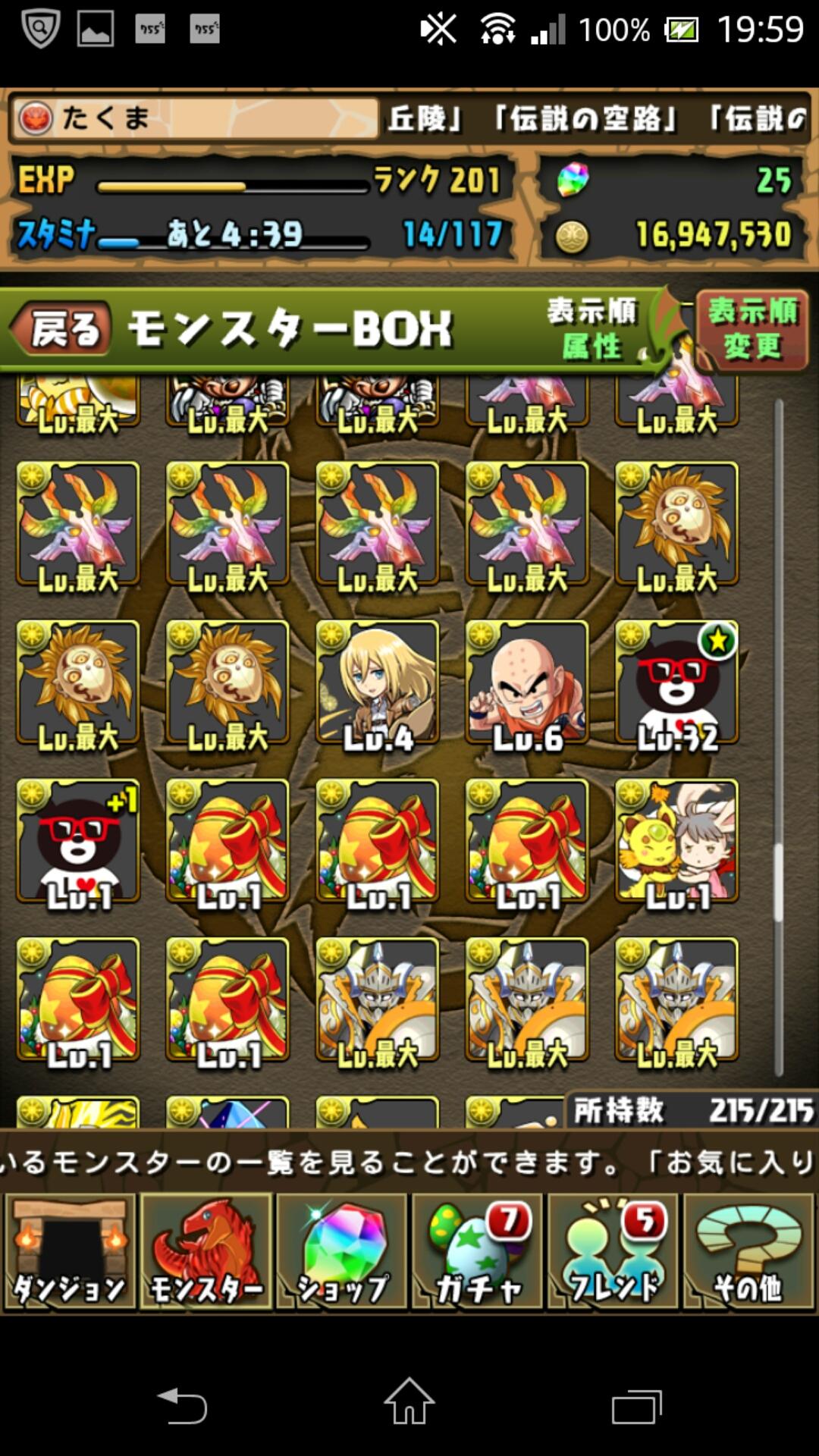Tap the 戻る back button
This screenshot has width=819, height=1456.
62,330
